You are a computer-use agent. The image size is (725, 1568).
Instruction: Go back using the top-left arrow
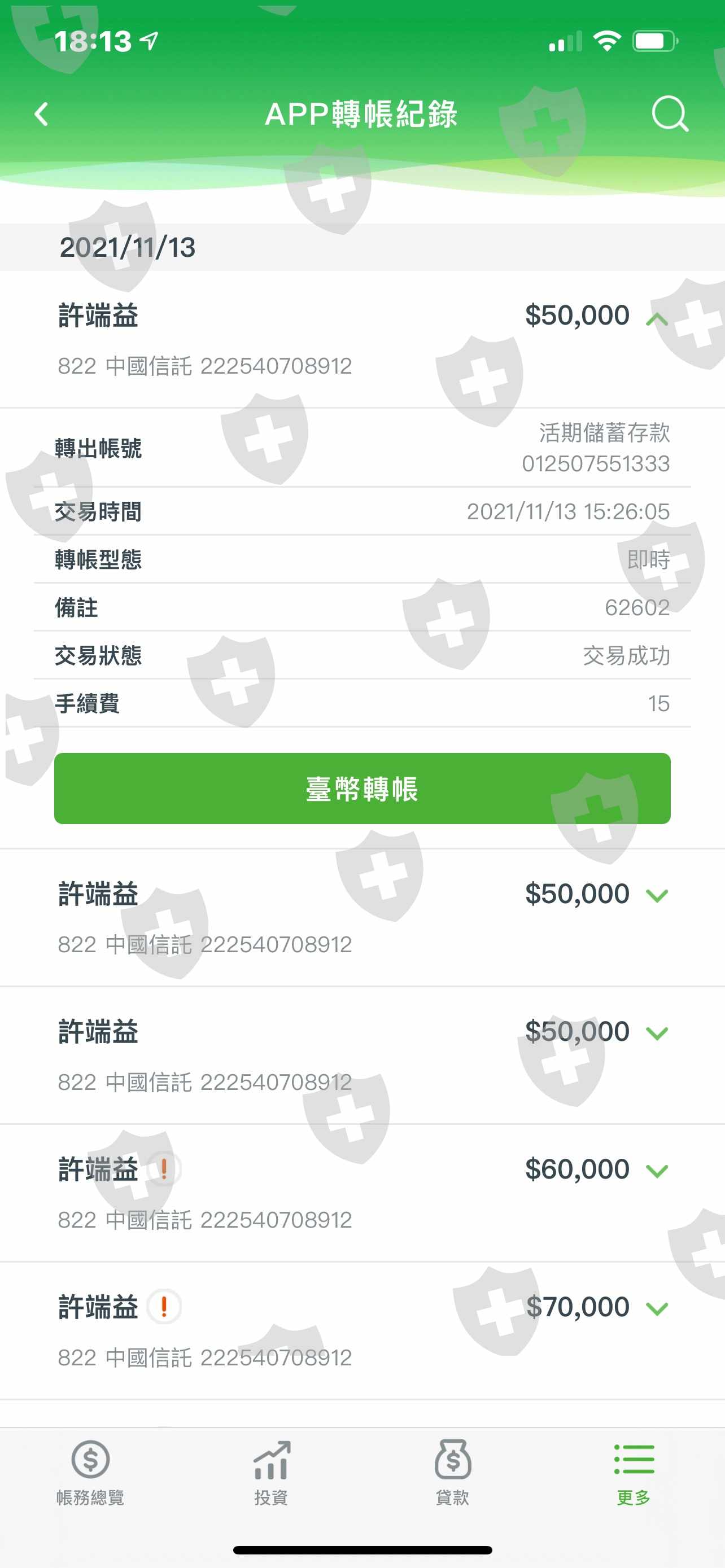click(41, 114)
